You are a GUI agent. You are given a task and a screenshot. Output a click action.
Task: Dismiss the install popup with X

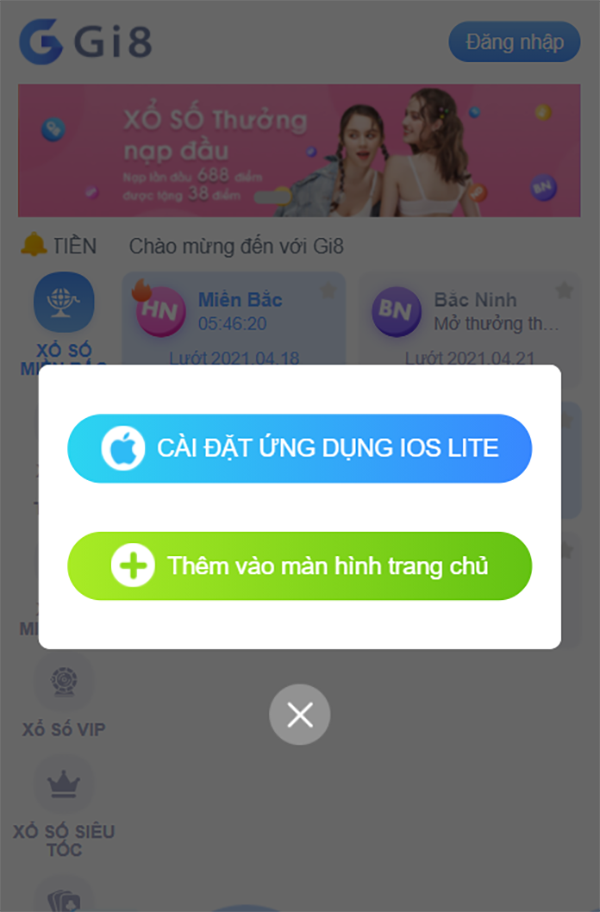(299, 714)
